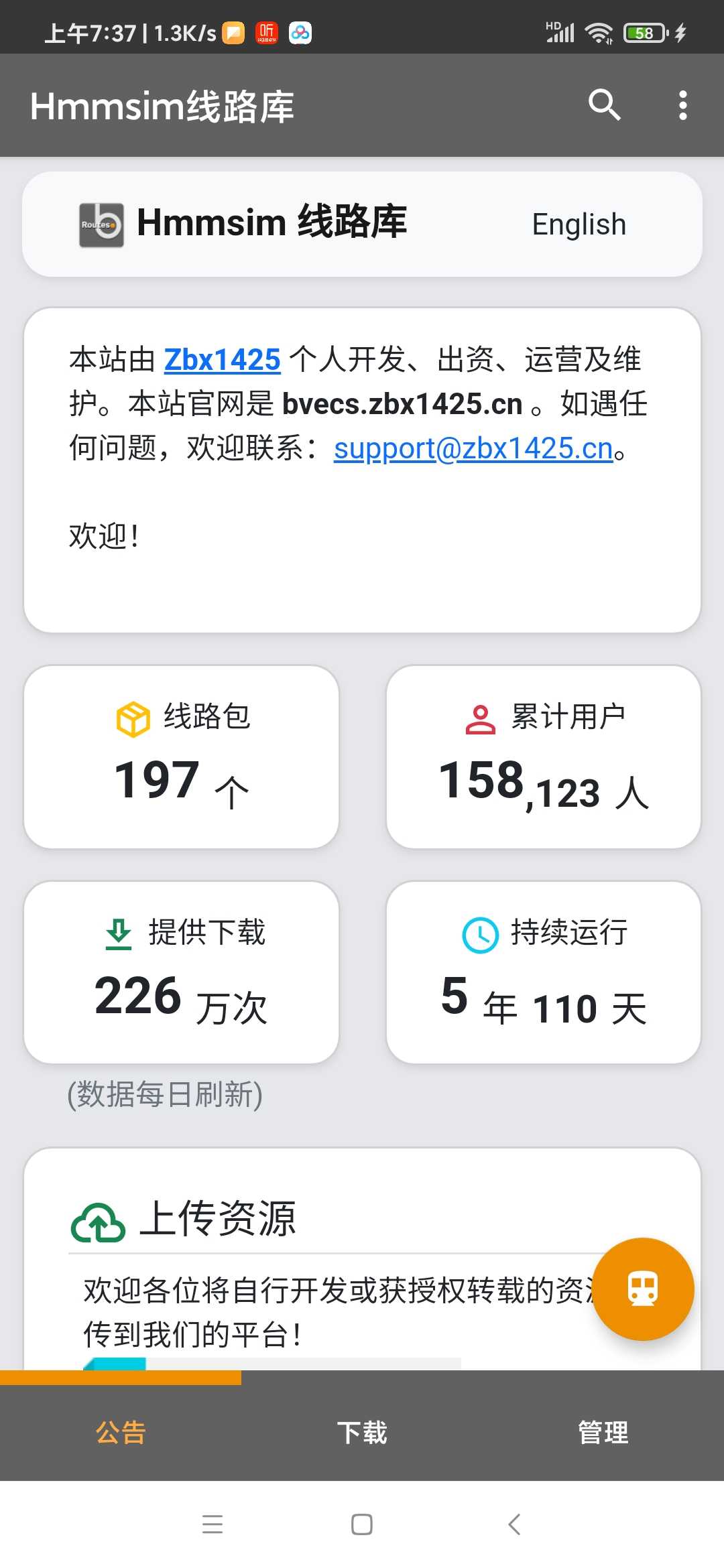Open the Zbx1425 developer link
This screenshot has width=724, height=1568.
pos(222,360)
